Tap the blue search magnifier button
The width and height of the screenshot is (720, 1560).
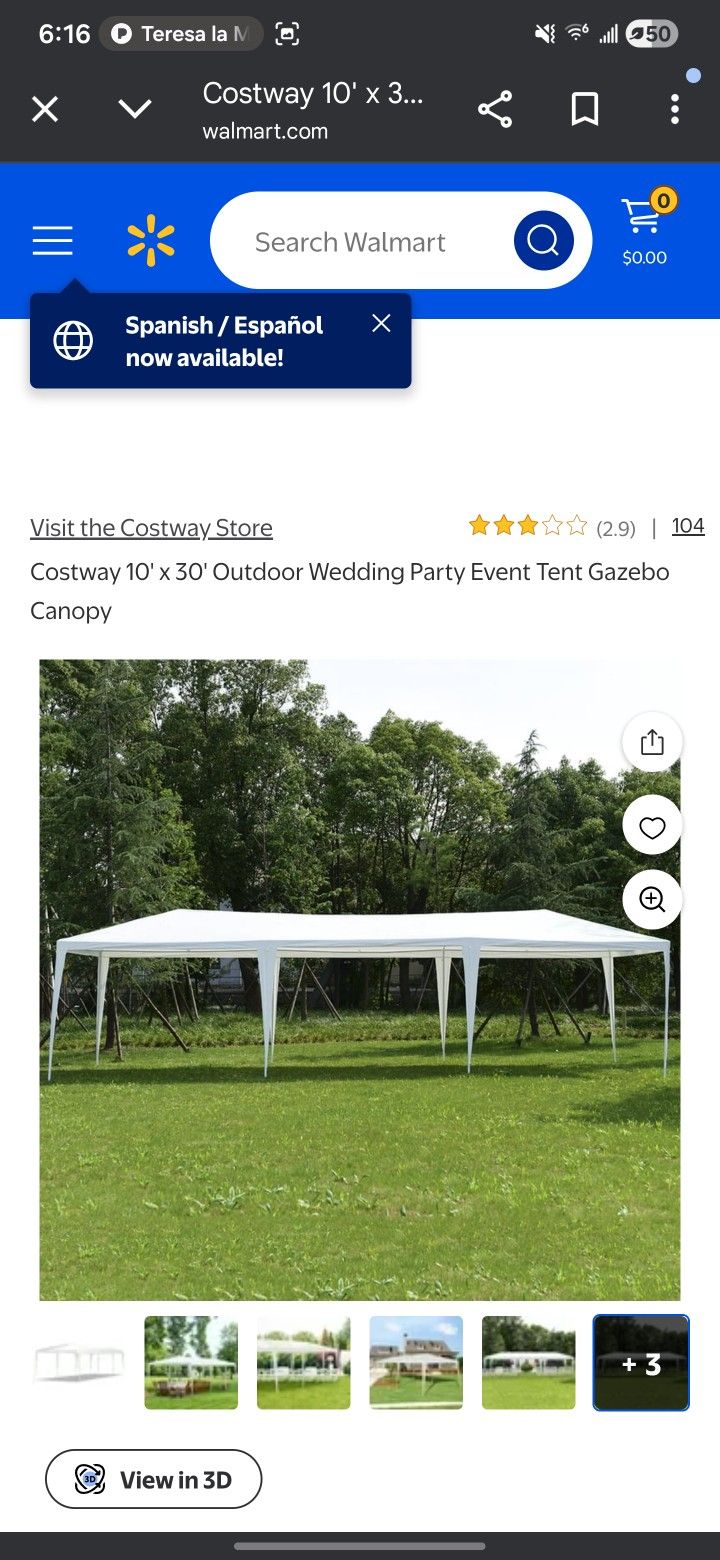point(543,241)
